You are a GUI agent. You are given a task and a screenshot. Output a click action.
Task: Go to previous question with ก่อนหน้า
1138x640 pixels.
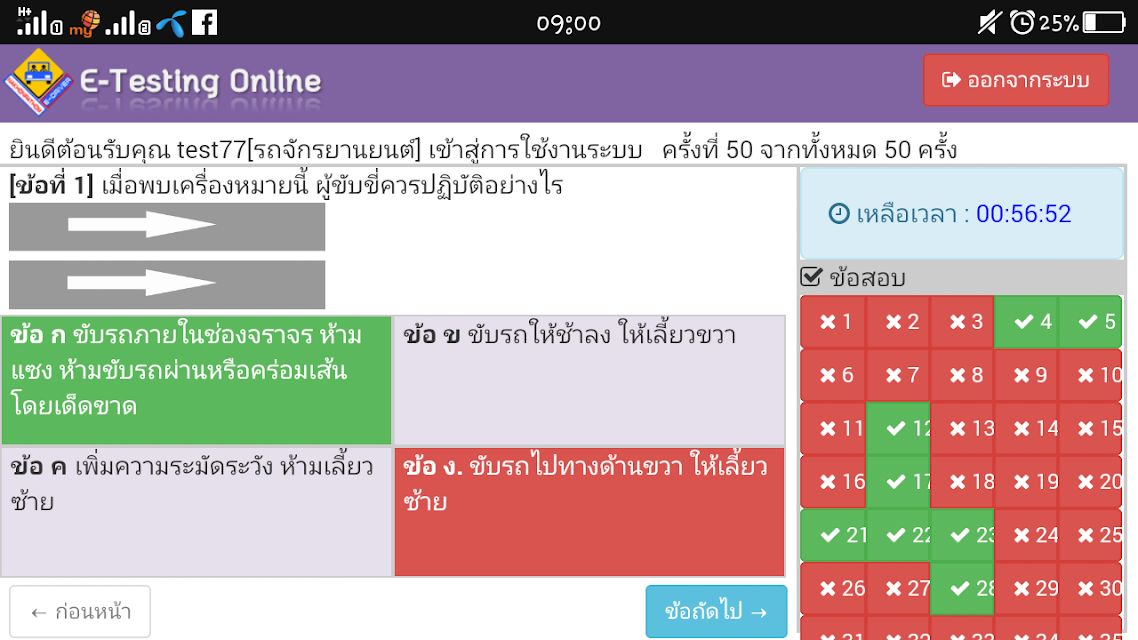[x=80, y=612]
